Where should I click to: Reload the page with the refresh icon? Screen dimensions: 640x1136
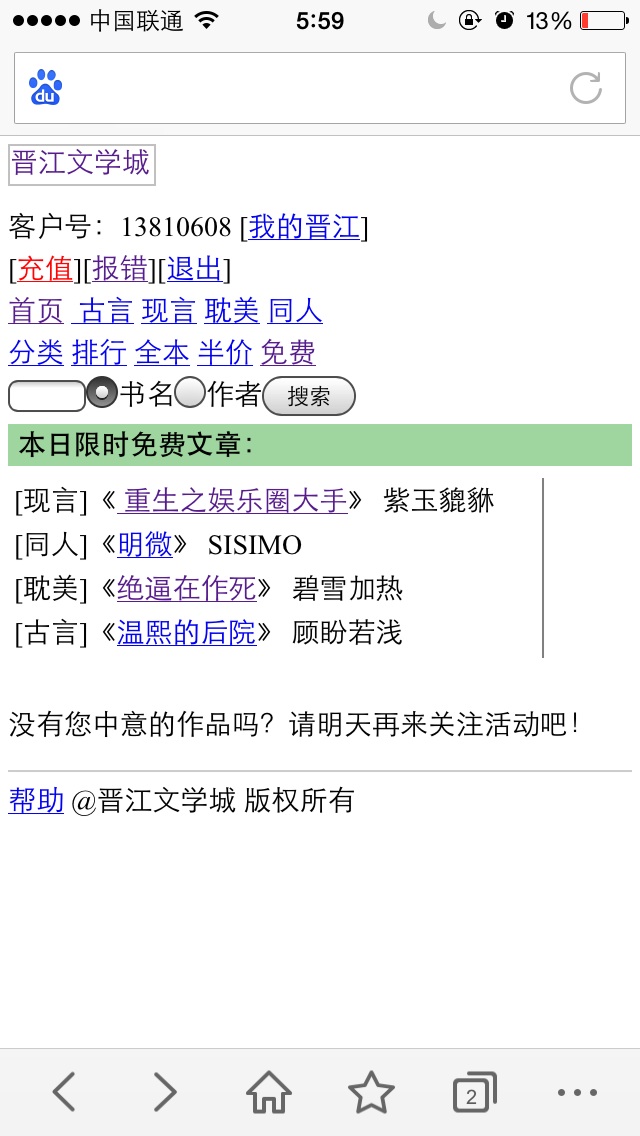pos(586,88)
